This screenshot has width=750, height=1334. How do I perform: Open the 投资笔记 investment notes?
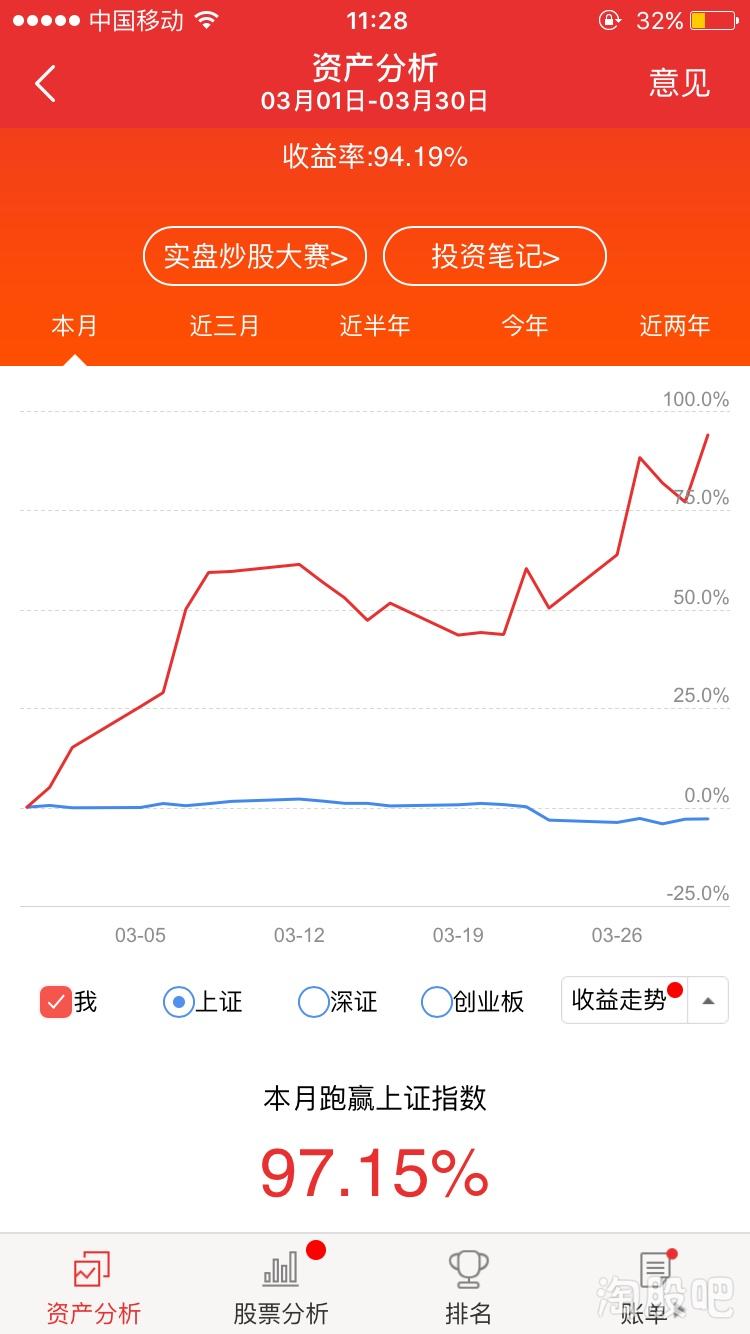tap(494, 256)
